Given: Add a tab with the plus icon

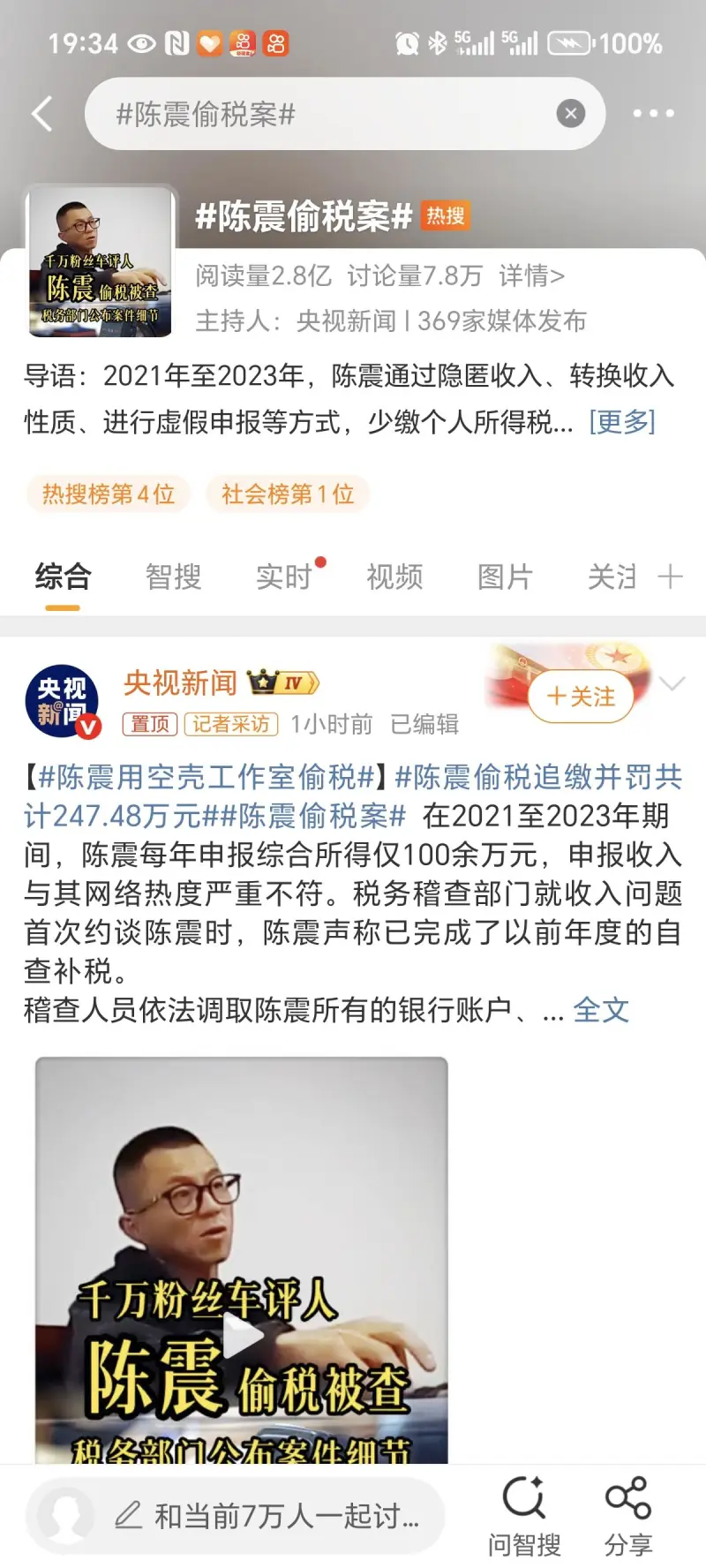Looking at the screenshot, I should pos(671,577).
